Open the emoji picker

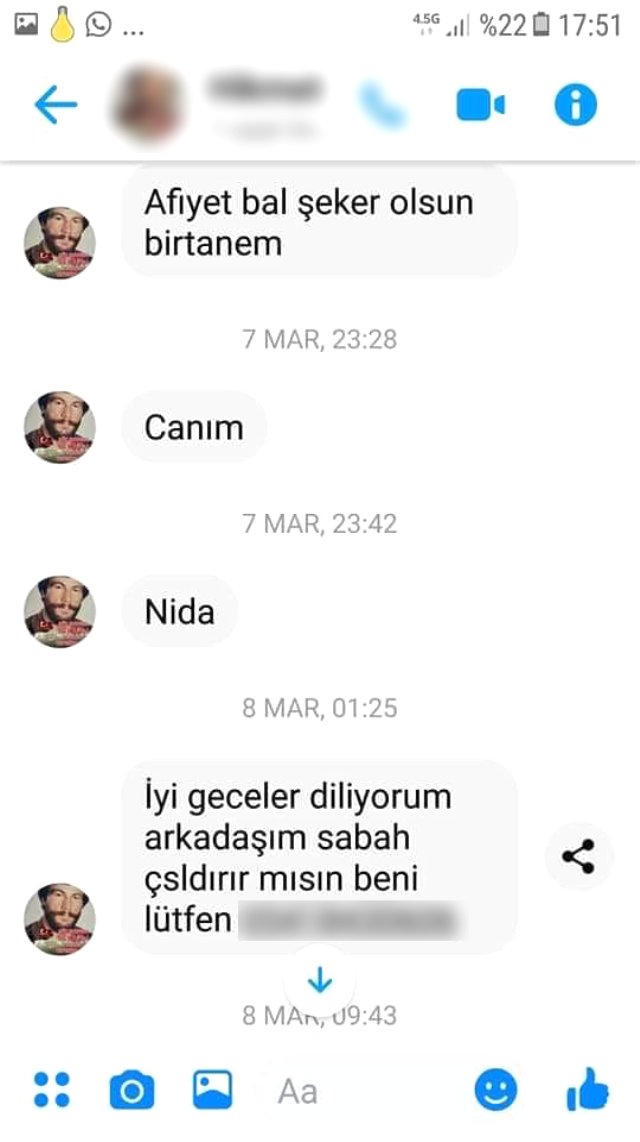(x=496, y=1089)
